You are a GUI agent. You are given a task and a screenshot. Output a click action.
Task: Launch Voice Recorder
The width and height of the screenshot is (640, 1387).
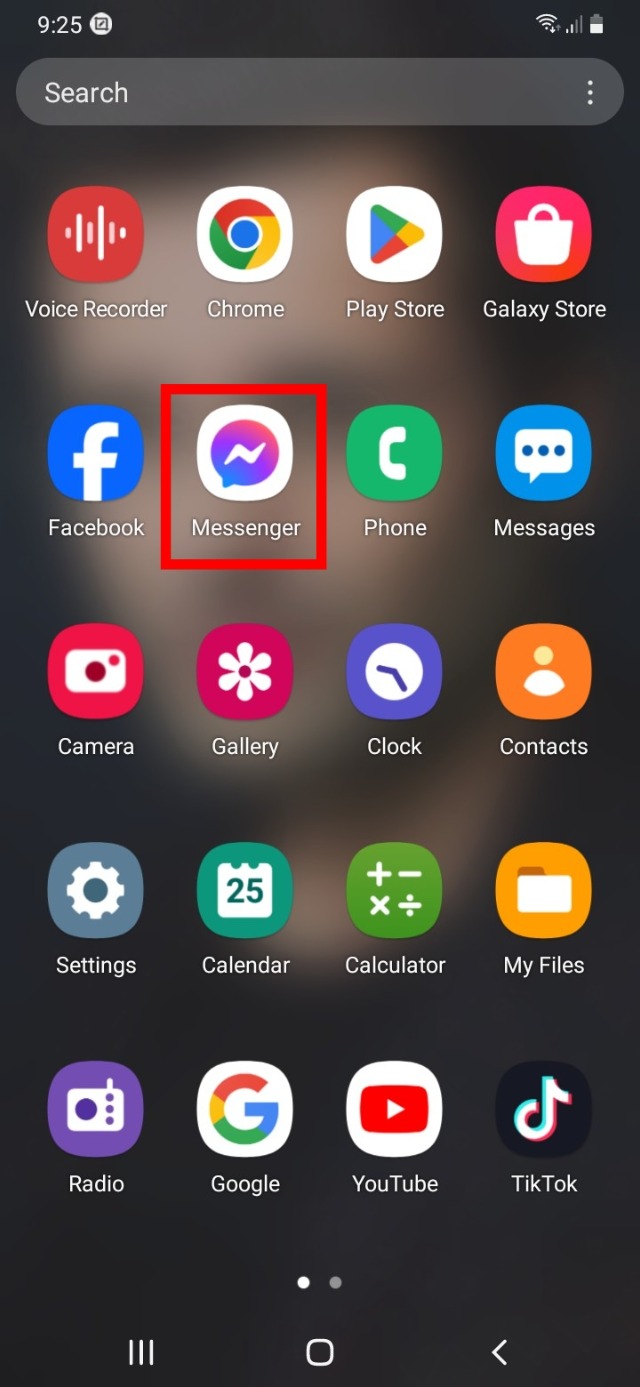click(x=96, y=235)
